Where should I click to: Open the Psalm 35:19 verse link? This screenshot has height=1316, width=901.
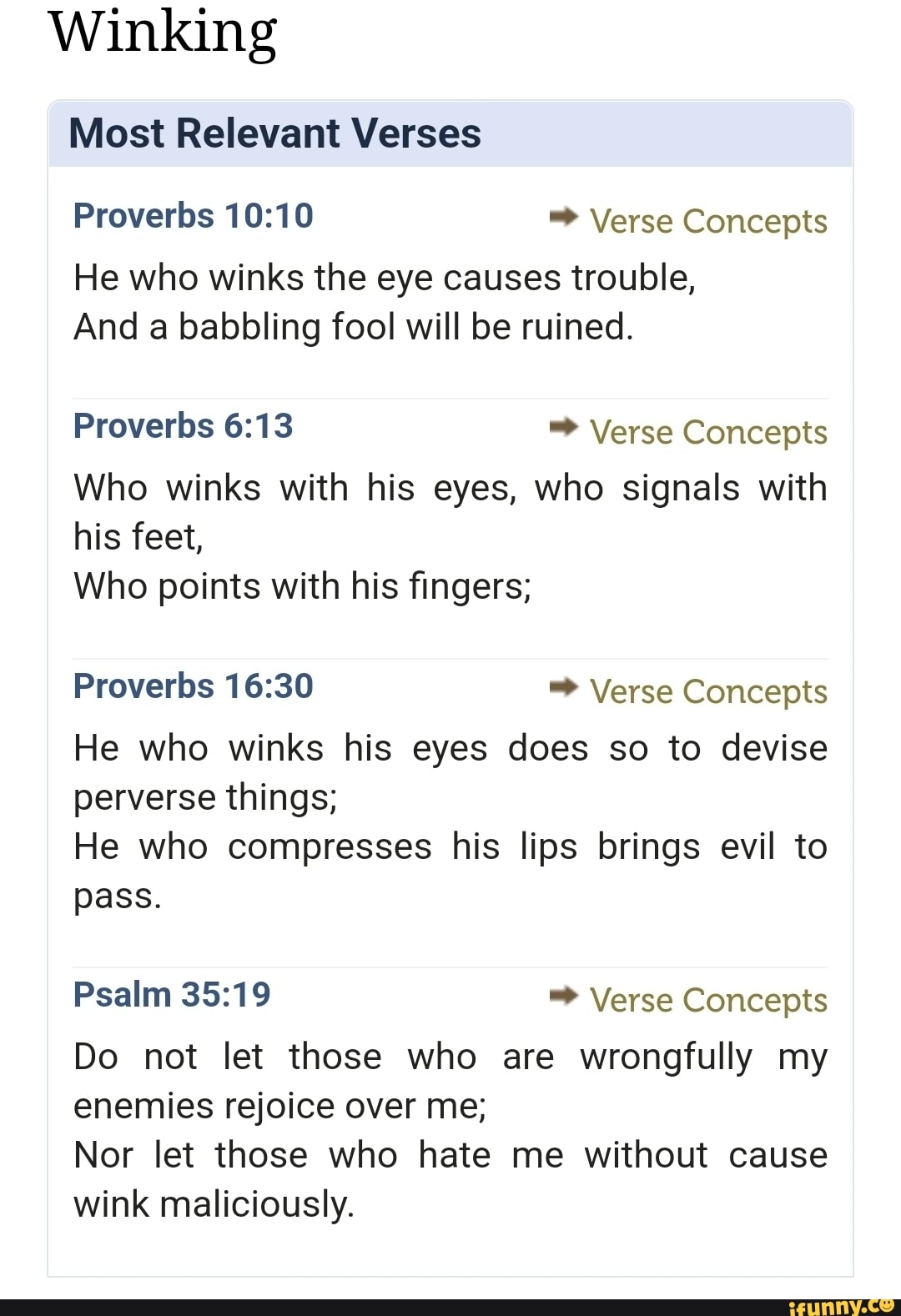point(172,995)
